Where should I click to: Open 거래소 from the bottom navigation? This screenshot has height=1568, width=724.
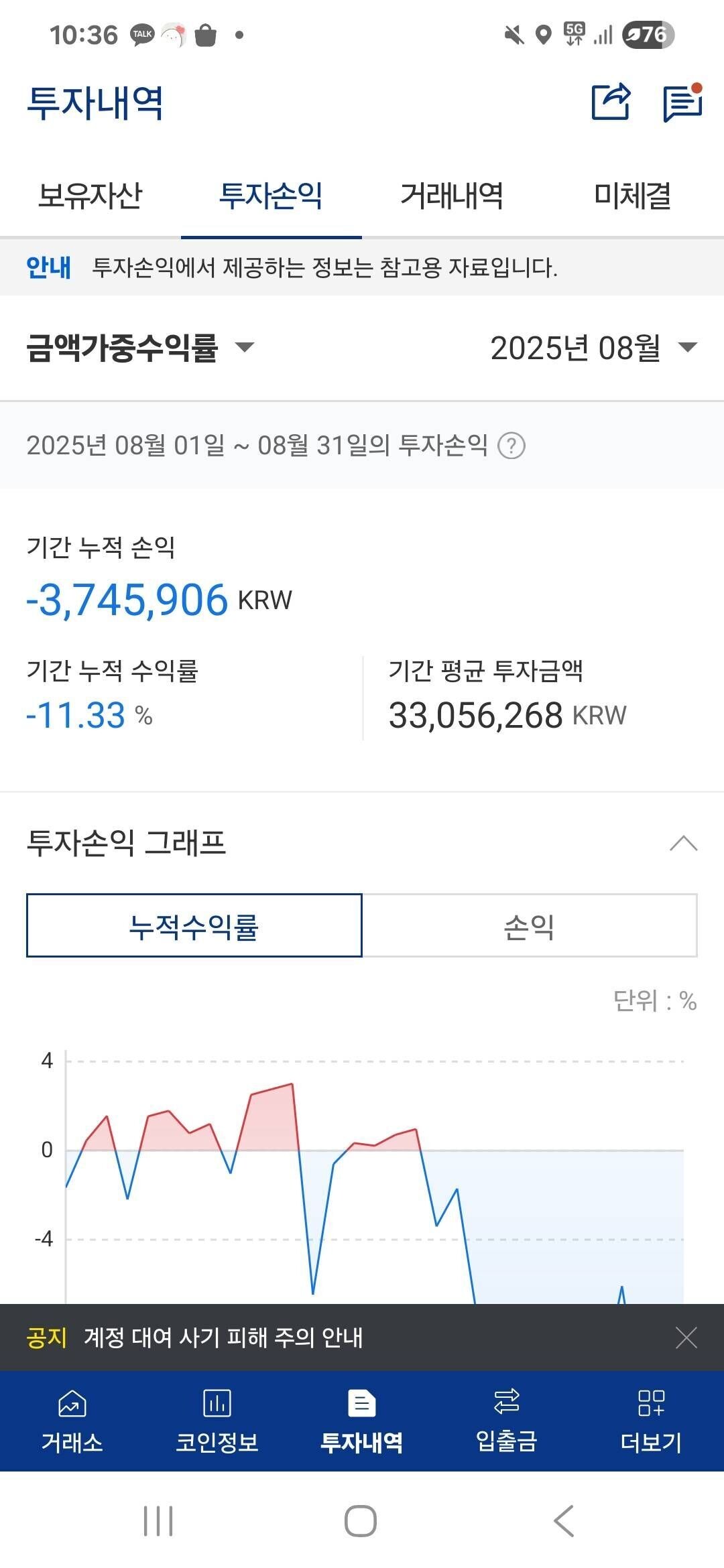(x=72, y=1421)
